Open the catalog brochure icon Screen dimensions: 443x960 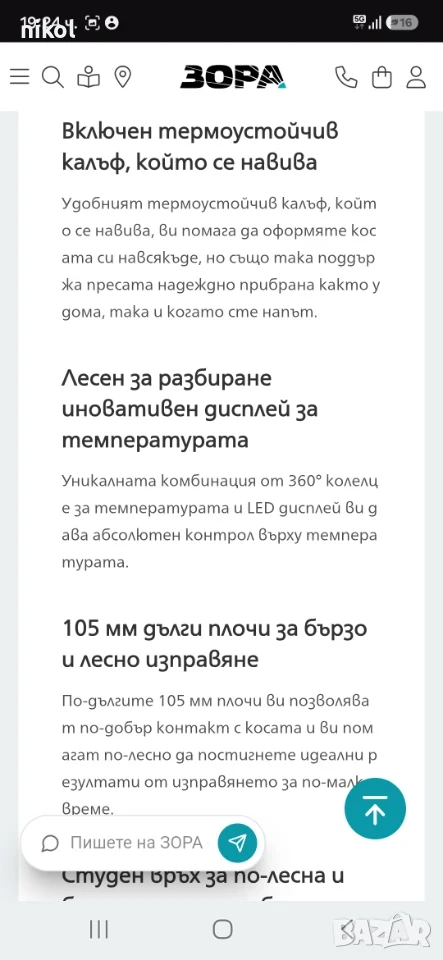point(88,77)
